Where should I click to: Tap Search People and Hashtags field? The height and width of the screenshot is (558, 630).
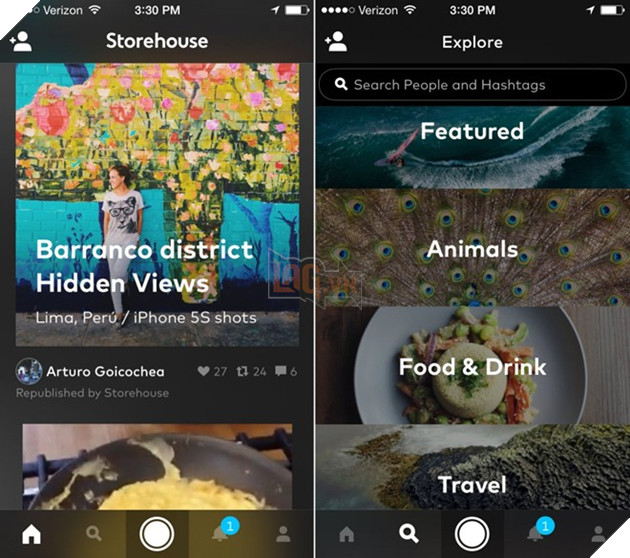point(472,85)
